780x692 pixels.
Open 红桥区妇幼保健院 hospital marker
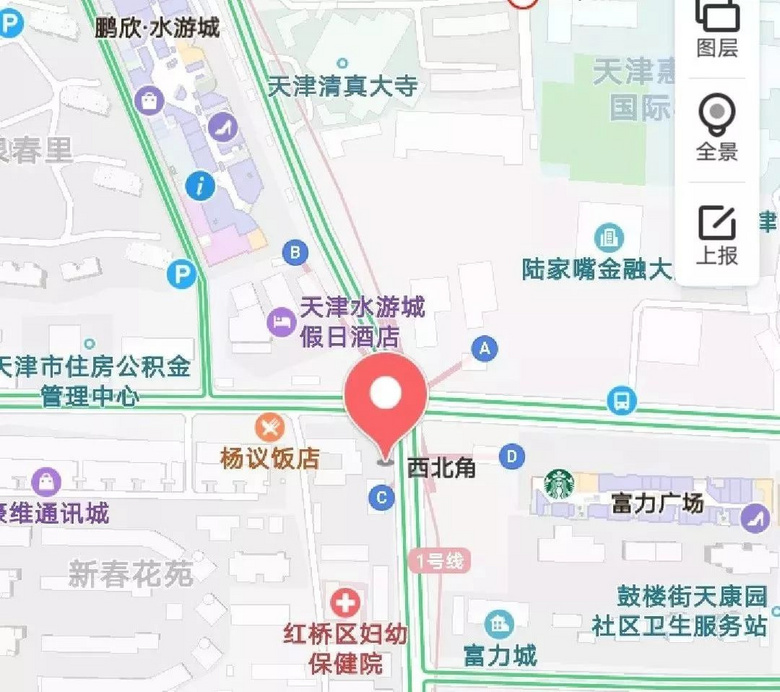(x=345, y=603)
